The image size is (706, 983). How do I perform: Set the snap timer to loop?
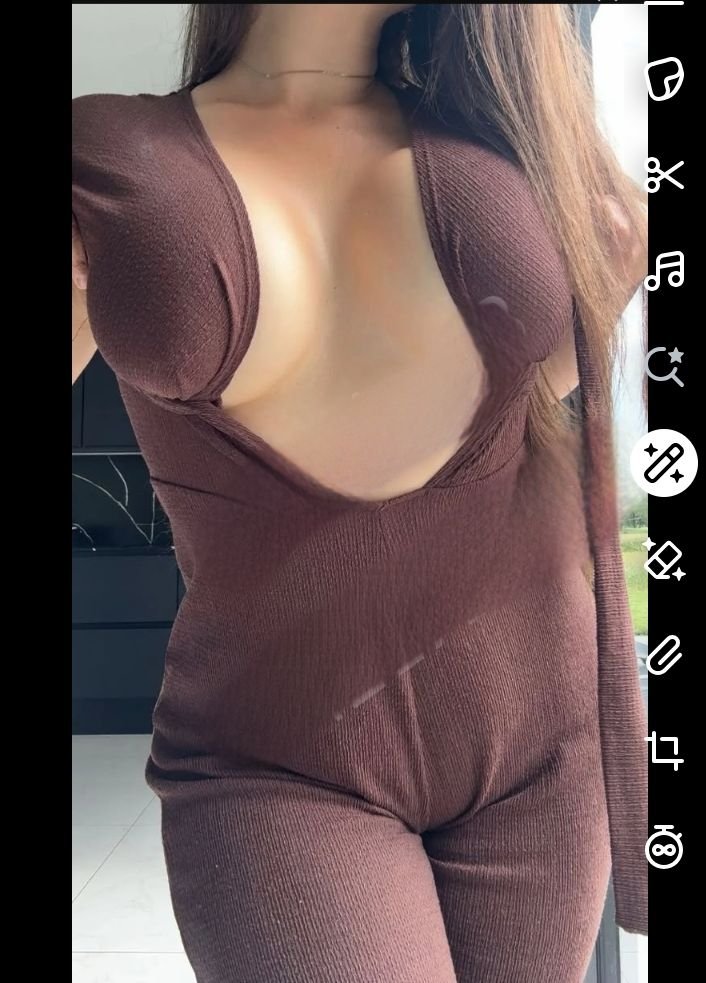pyautogui.click(x=664, y=848)
